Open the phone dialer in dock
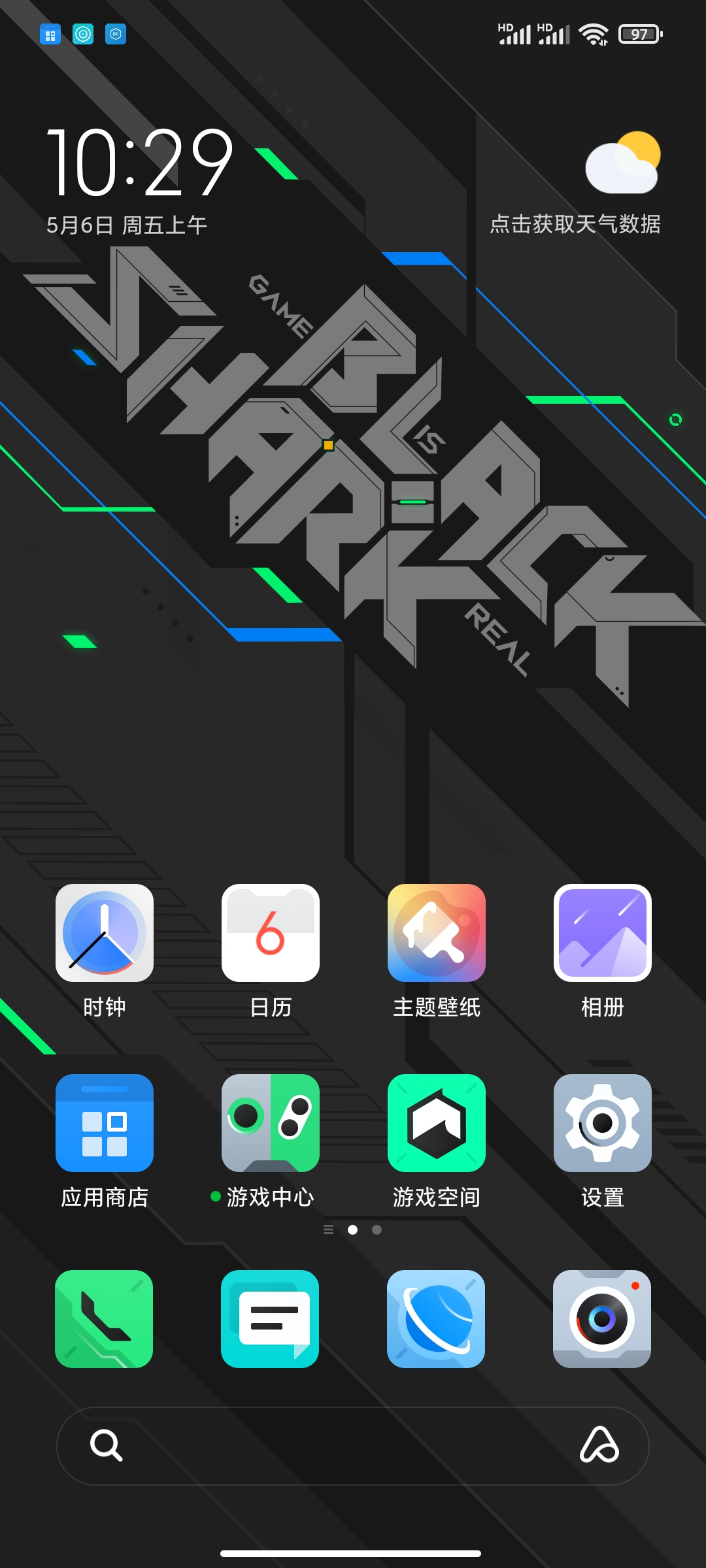Viewport: 706px width, 1568px height. [105, 1319]
